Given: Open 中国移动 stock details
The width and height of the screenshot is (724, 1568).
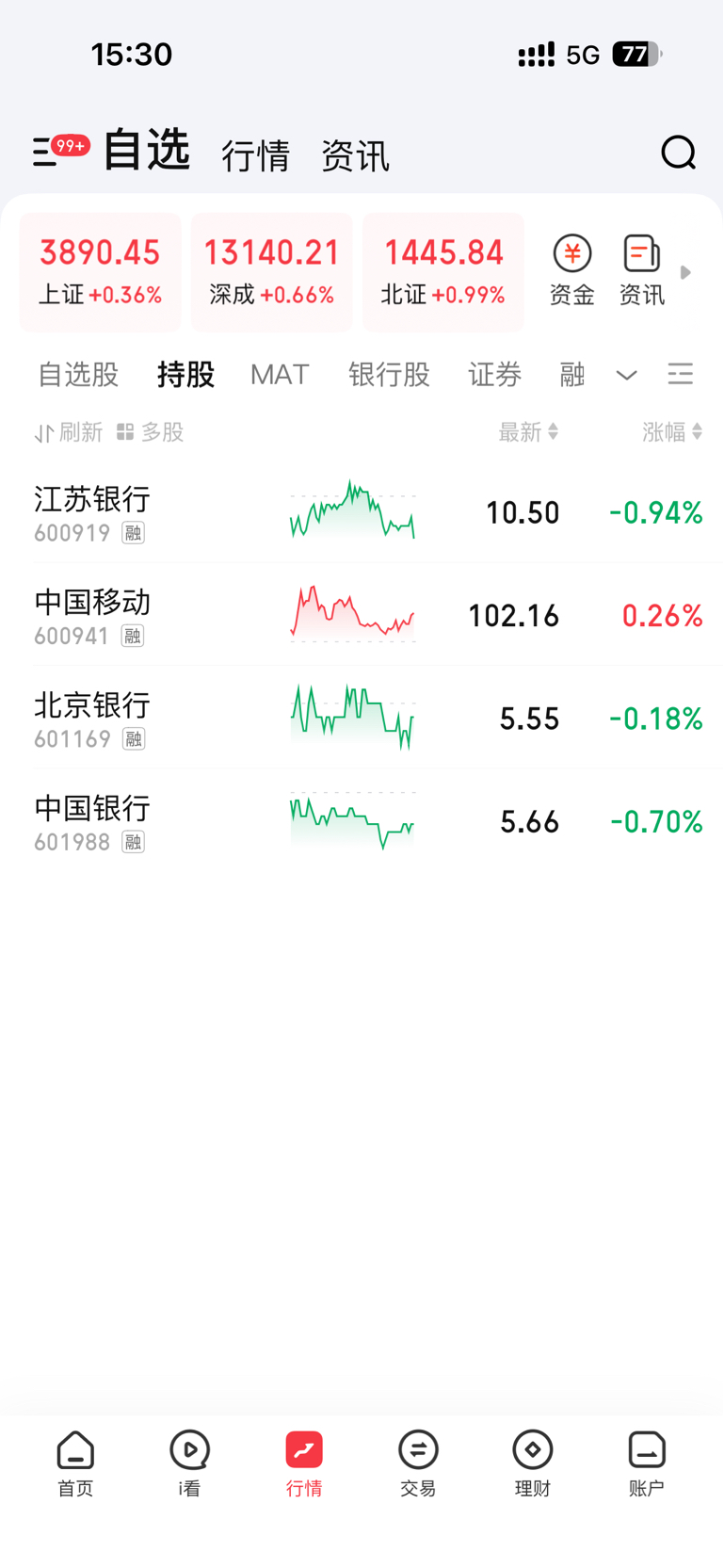Looking at the screenshot, I should pyautogui.click(x=368, y=615).
